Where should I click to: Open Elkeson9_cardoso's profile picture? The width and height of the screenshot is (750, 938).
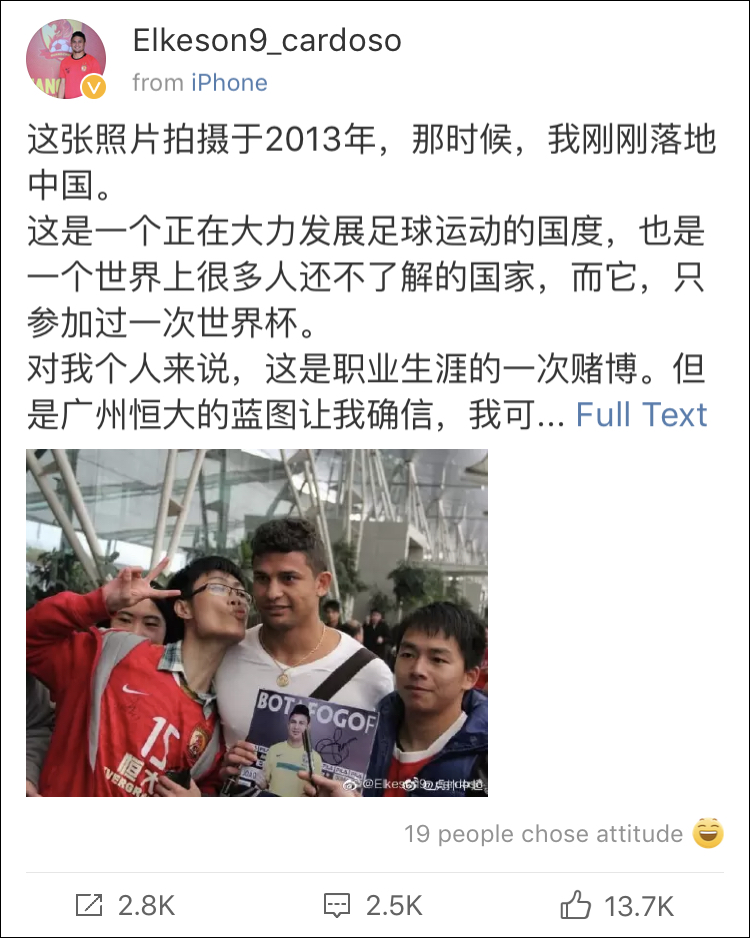click(66, 59)
